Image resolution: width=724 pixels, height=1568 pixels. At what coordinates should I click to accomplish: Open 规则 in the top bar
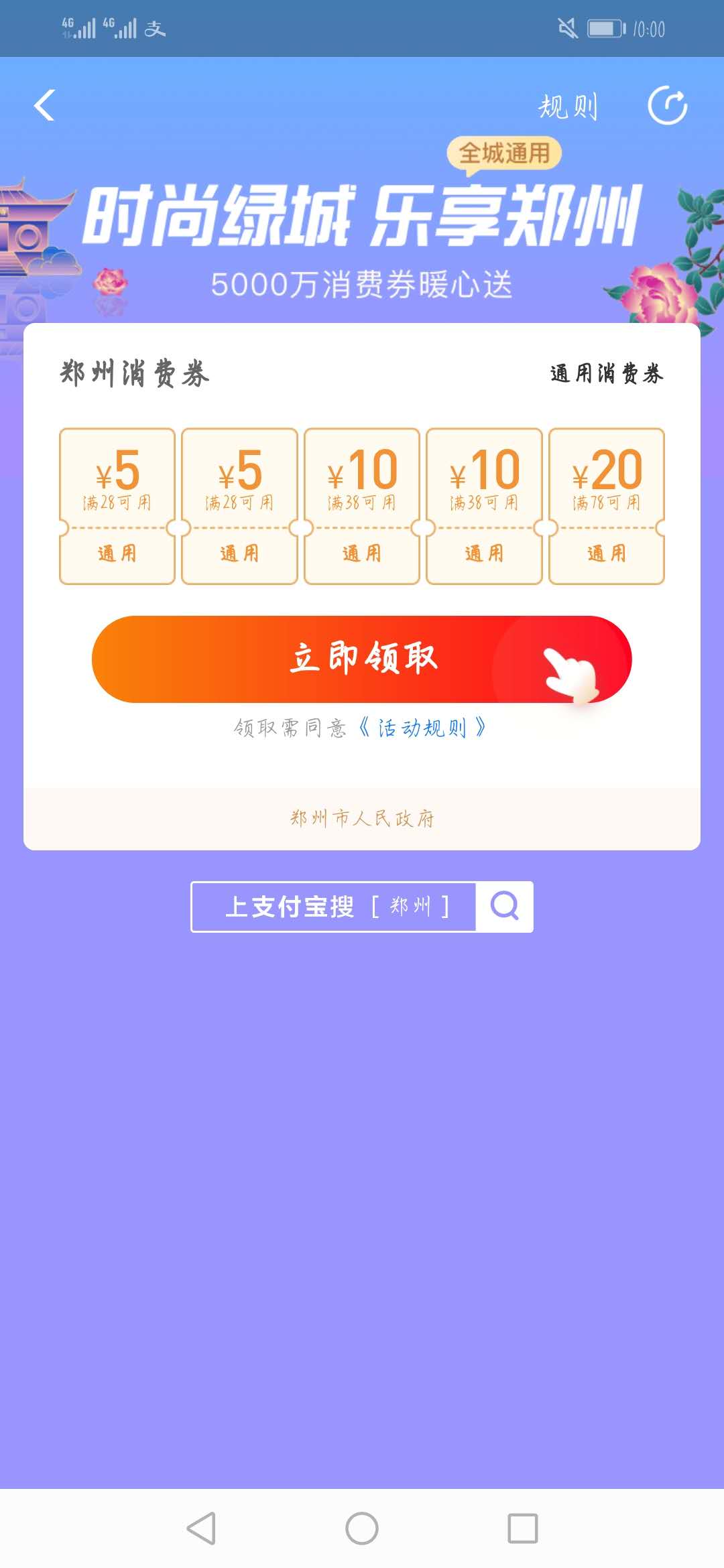567,107
